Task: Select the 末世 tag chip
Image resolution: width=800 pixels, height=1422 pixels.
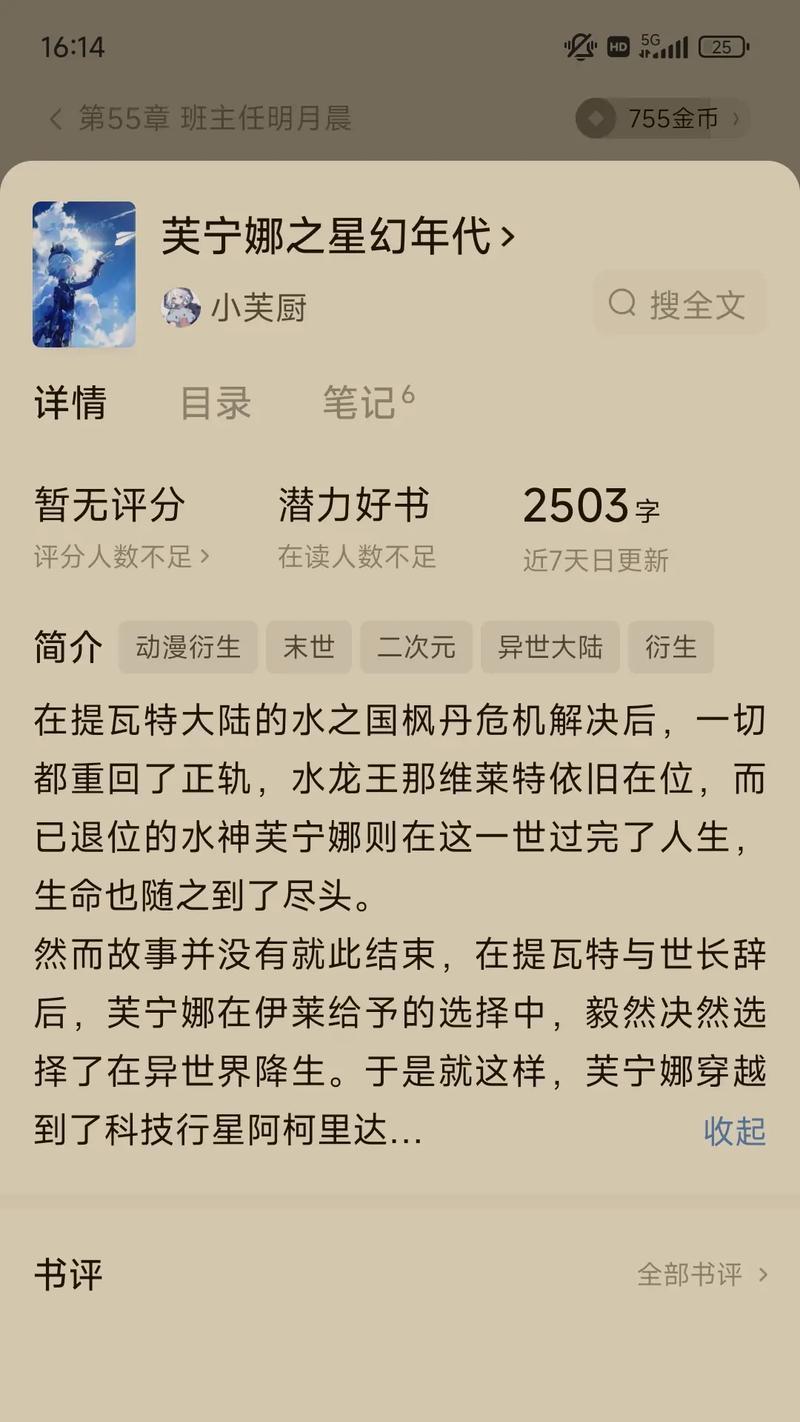Action: pyautogui.click(x=309, y=647)
